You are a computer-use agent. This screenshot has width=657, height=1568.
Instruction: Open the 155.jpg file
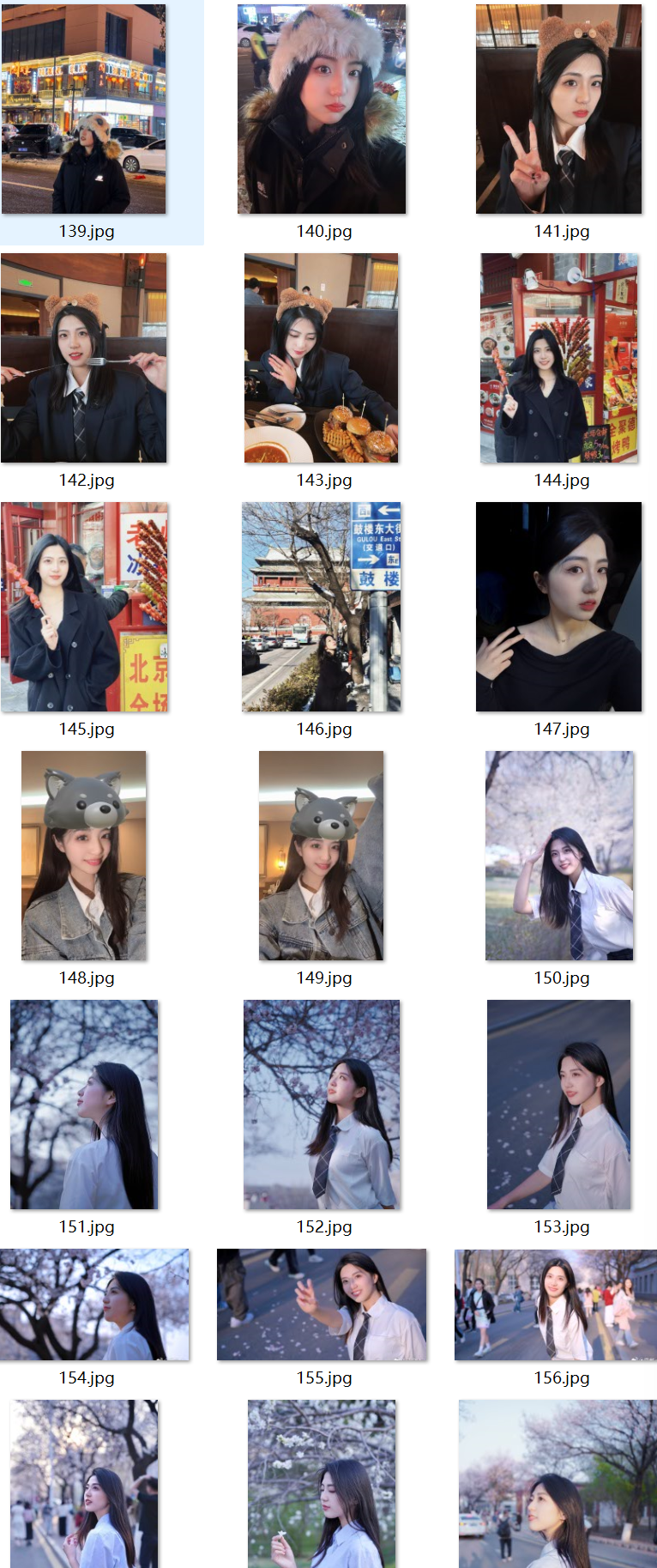click(322, 1305)
